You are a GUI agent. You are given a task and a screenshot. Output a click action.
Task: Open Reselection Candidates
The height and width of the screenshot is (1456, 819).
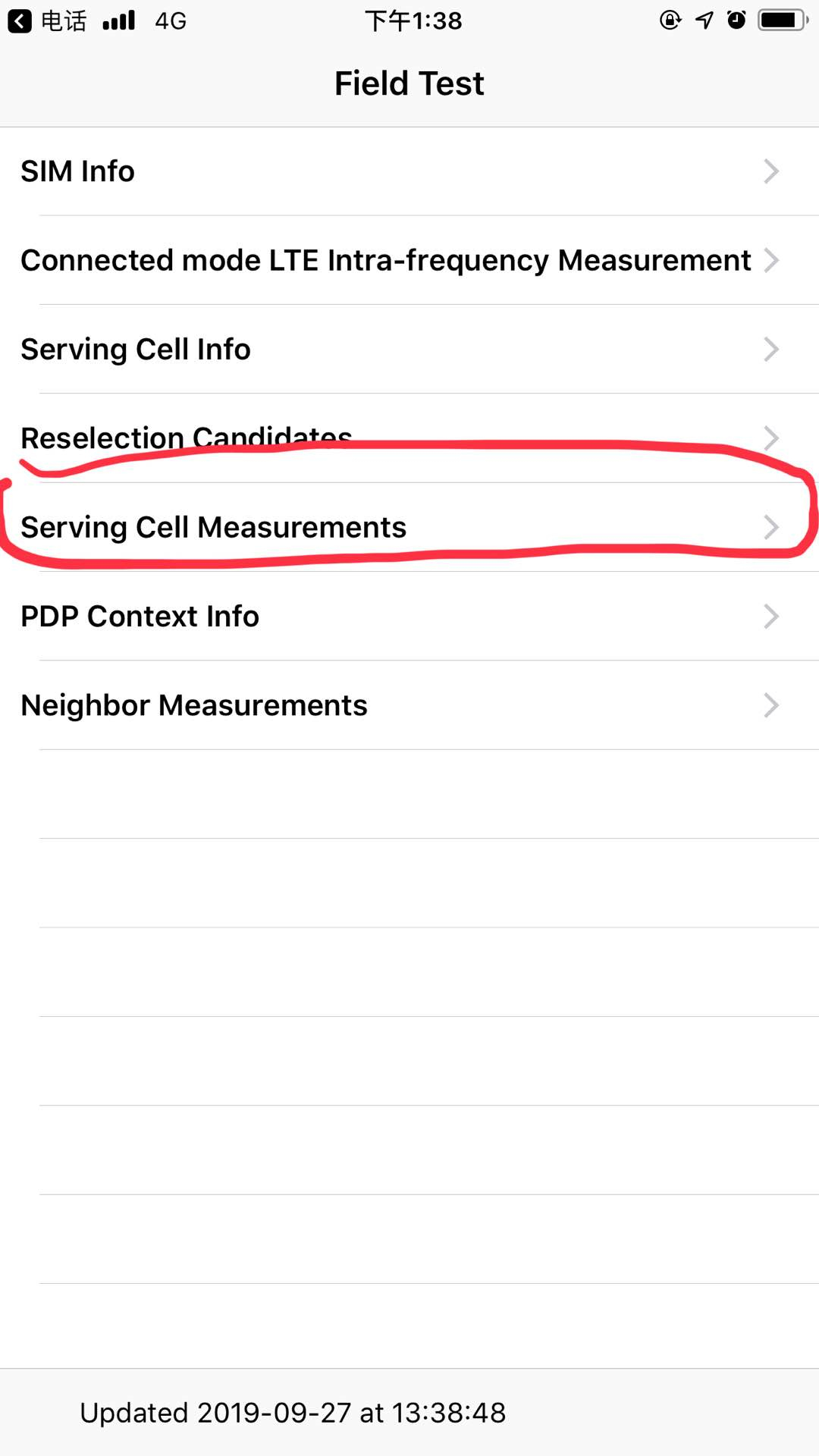[409, 437]
